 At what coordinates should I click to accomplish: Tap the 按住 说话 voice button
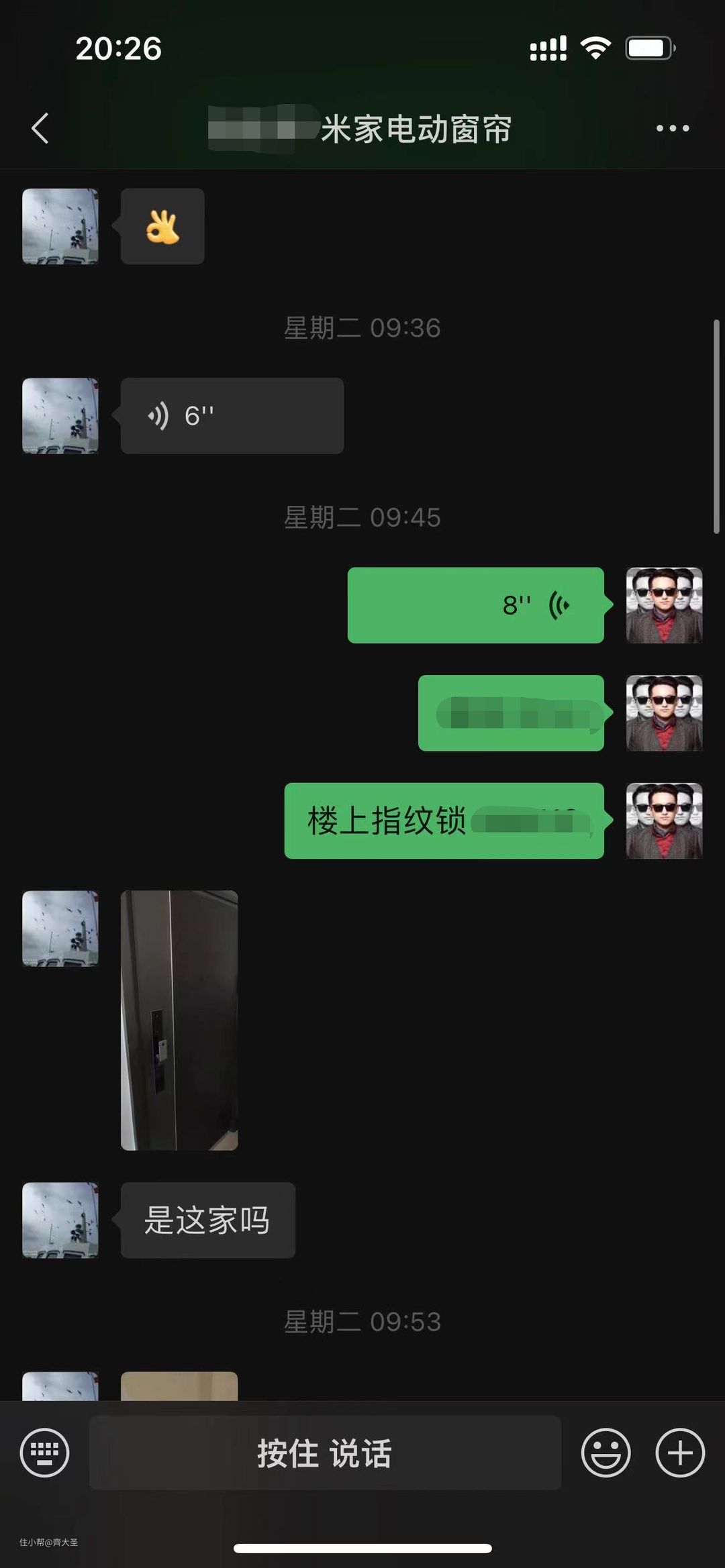point(325,1453)
